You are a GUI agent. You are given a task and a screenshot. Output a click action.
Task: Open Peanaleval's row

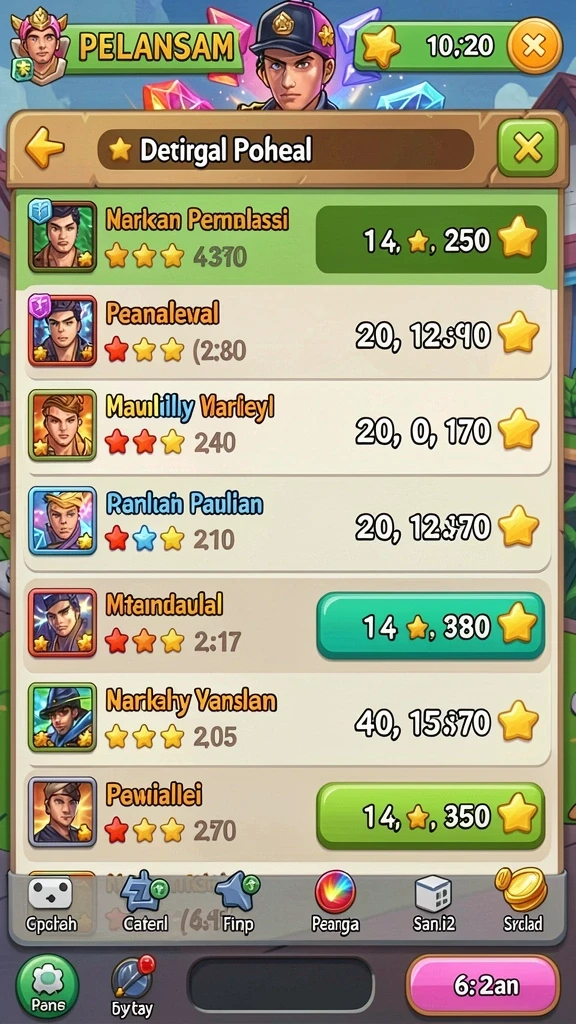click(287, 334)
